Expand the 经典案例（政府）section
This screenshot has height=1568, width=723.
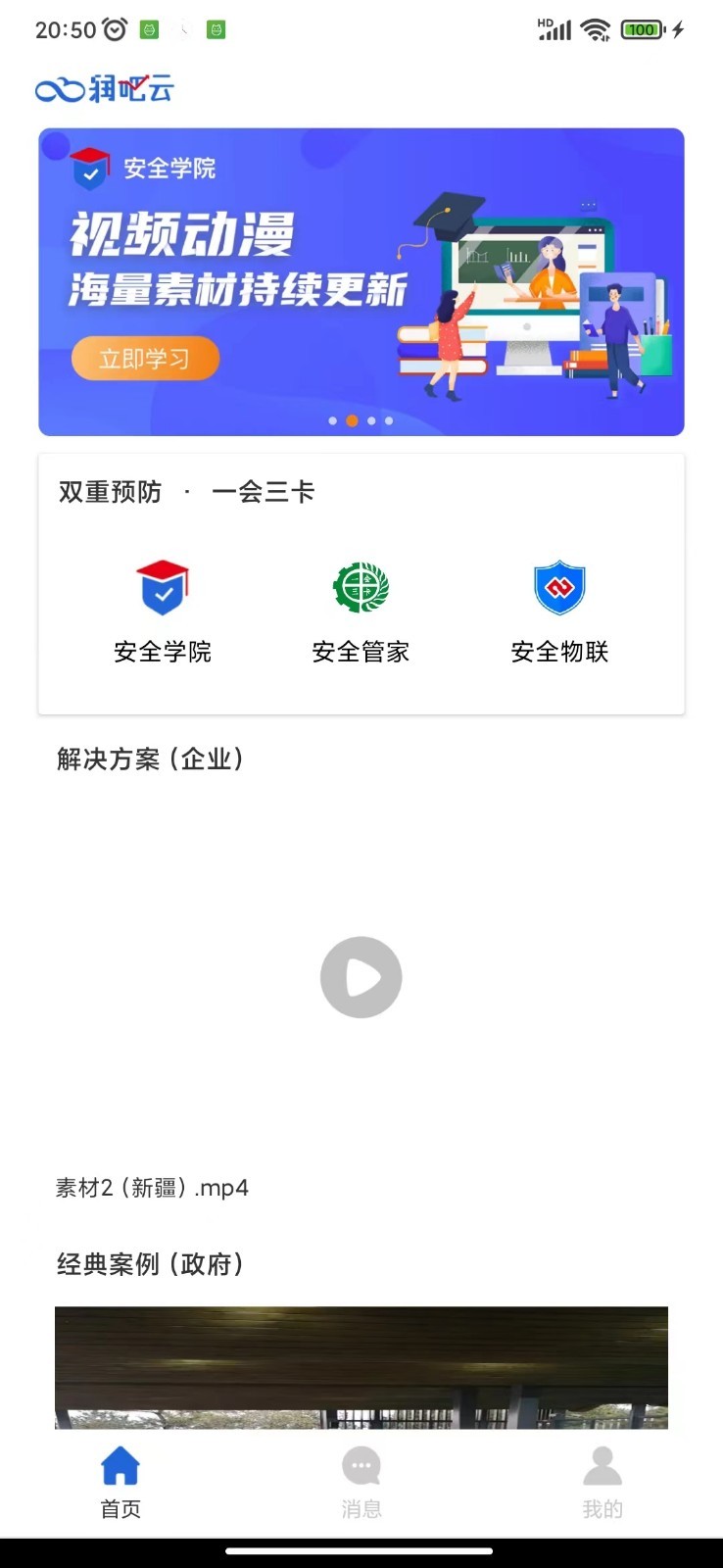click(x=149, y=1264)
